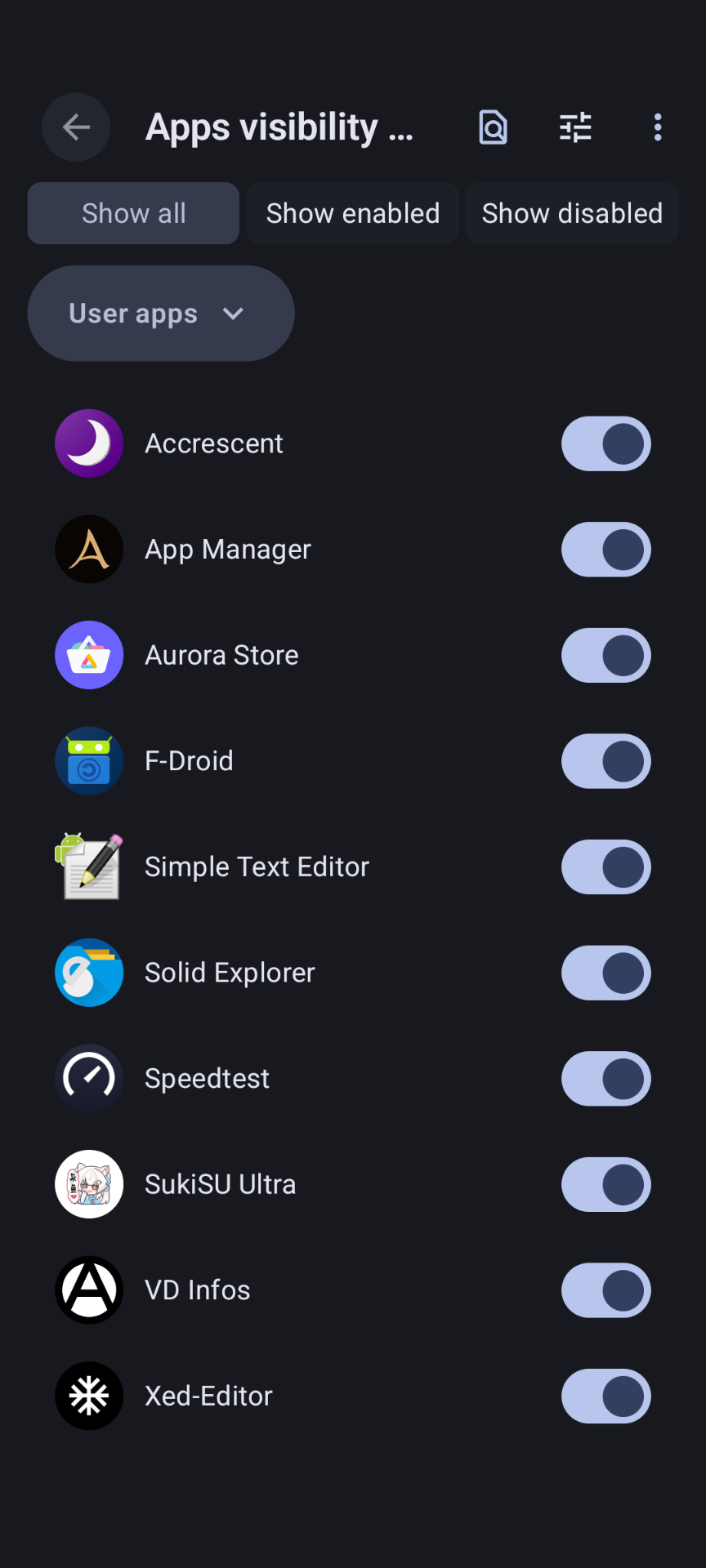This screenshot has height=1568, width=706.
Task: Click the Show all chip
Action: 132,213
